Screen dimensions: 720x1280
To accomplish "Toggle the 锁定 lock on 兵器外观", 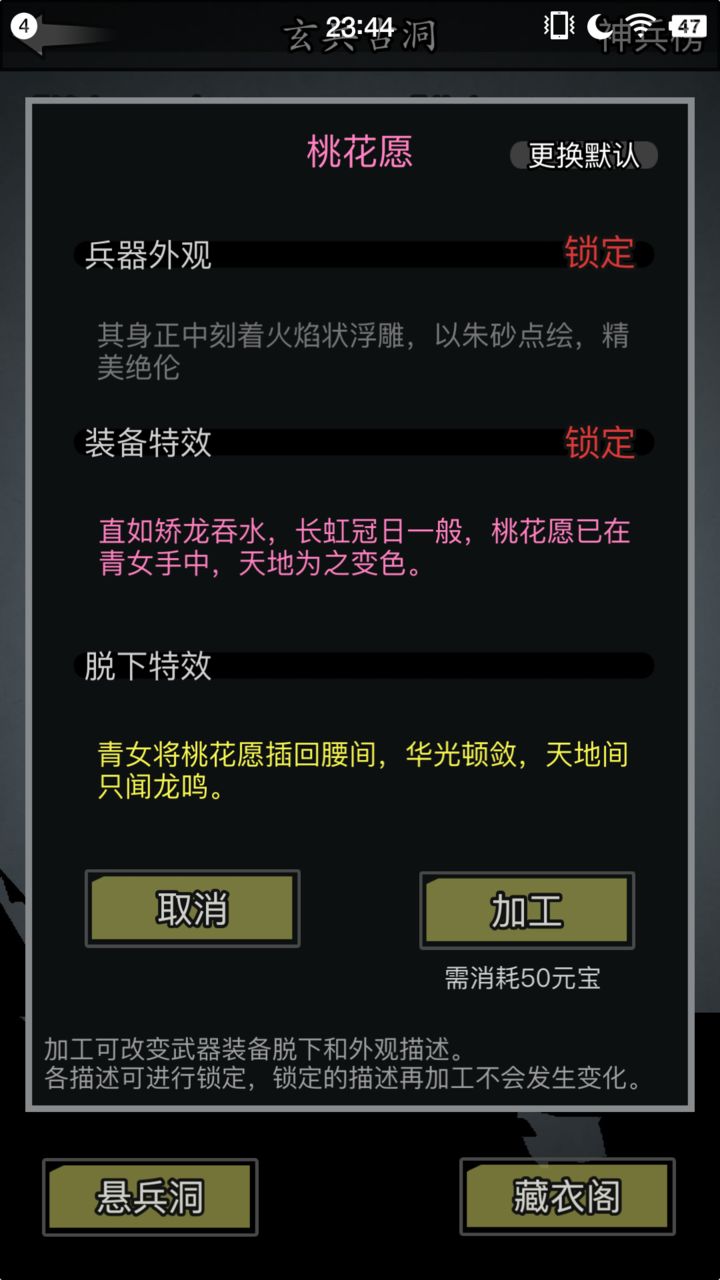I will click(x=600, y=254).
